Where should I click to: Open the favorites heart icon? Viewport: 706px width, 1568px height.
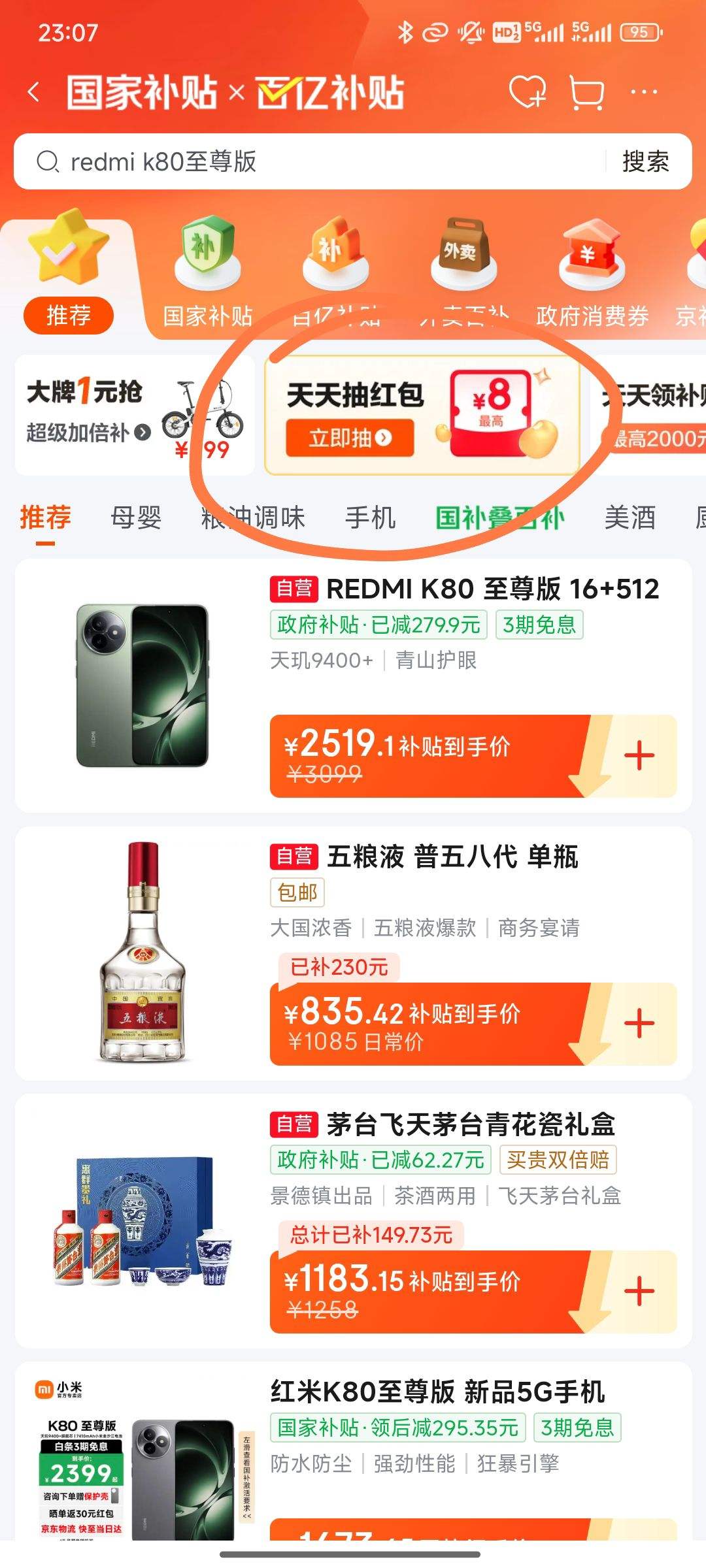[527, 93]
